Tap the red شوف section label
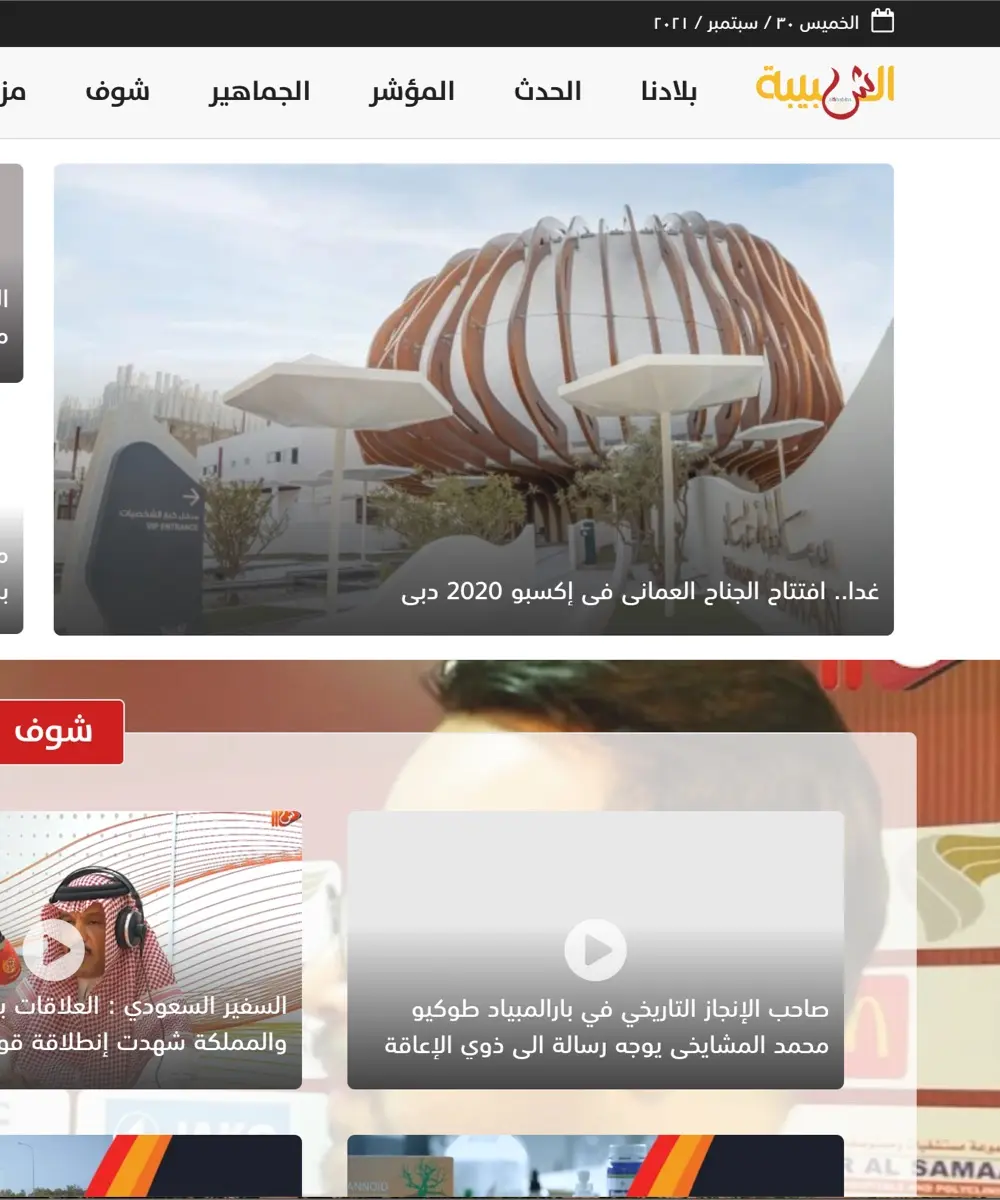The height and width of the screenshot is (1200, 1000). tap(55, 731)
